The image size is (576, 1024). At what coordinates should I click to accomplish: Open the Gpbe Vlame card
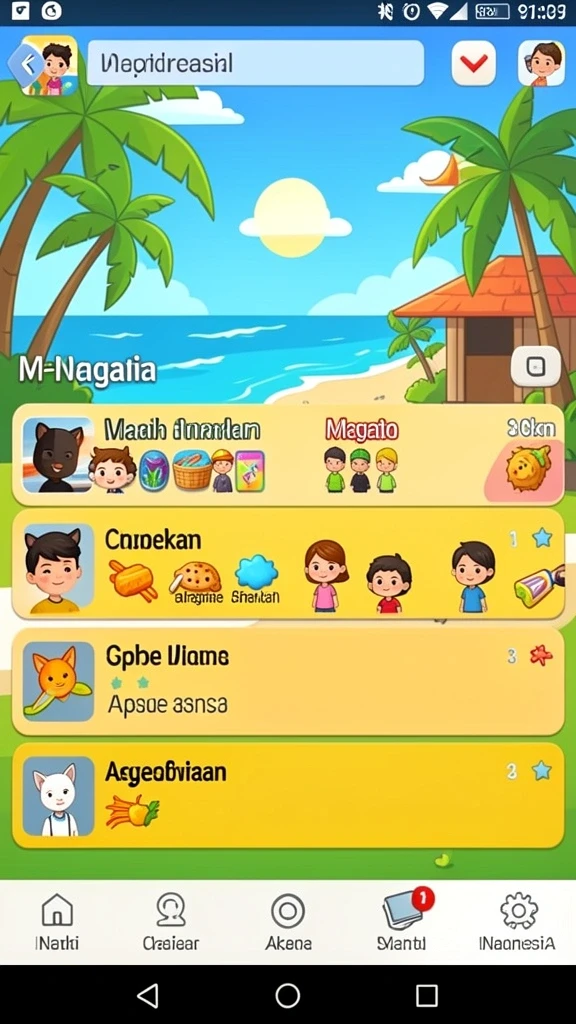point(288,682)
